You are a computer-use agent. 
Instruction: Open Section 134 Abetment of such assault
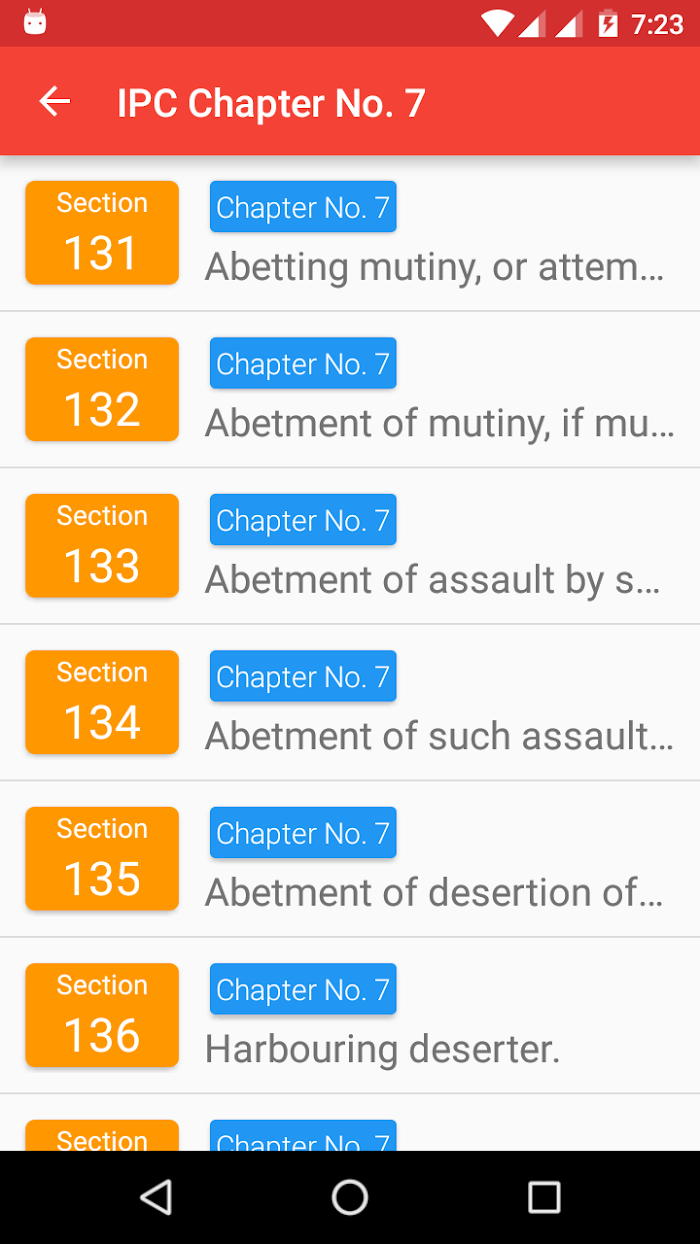350,703
